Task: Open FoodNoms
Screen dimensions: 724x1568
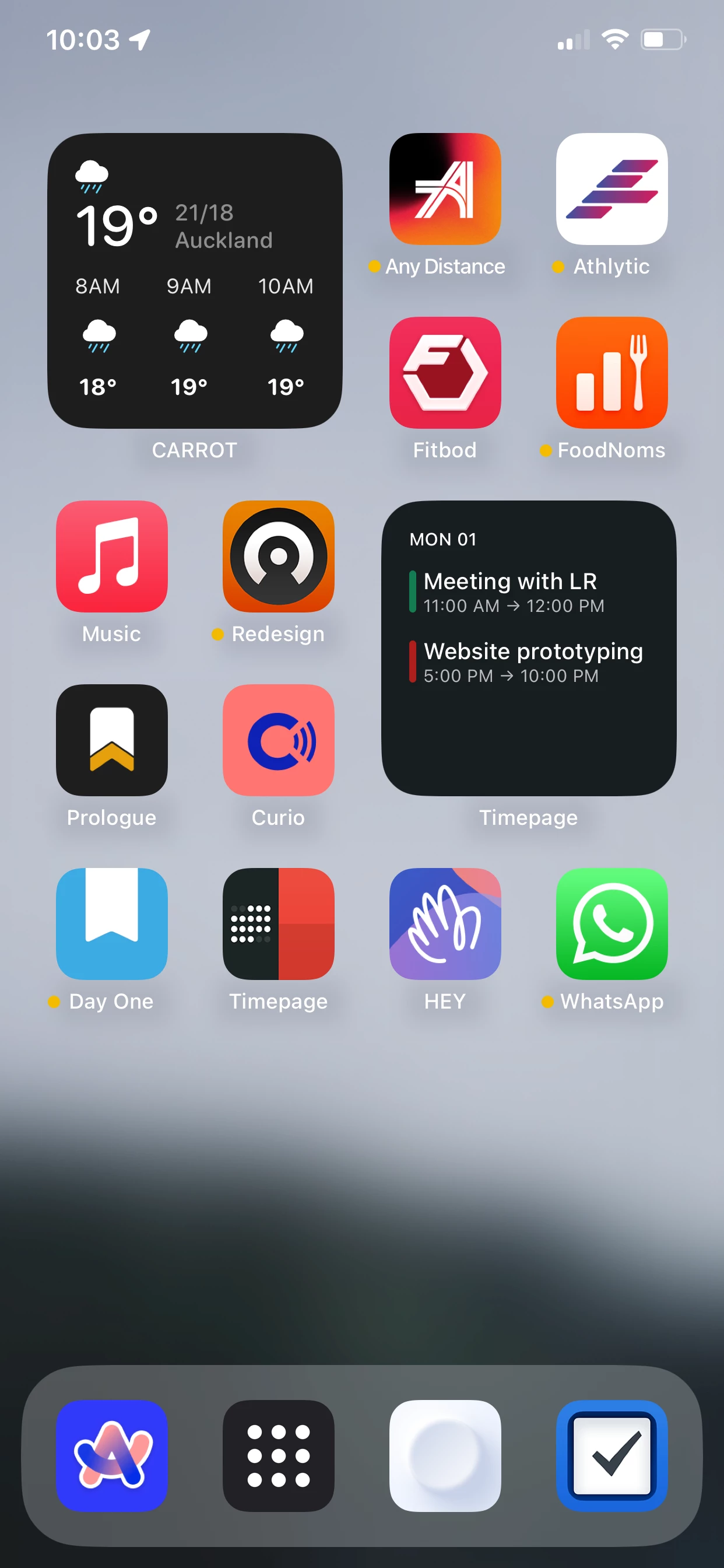Action: [x=612, y=373]
